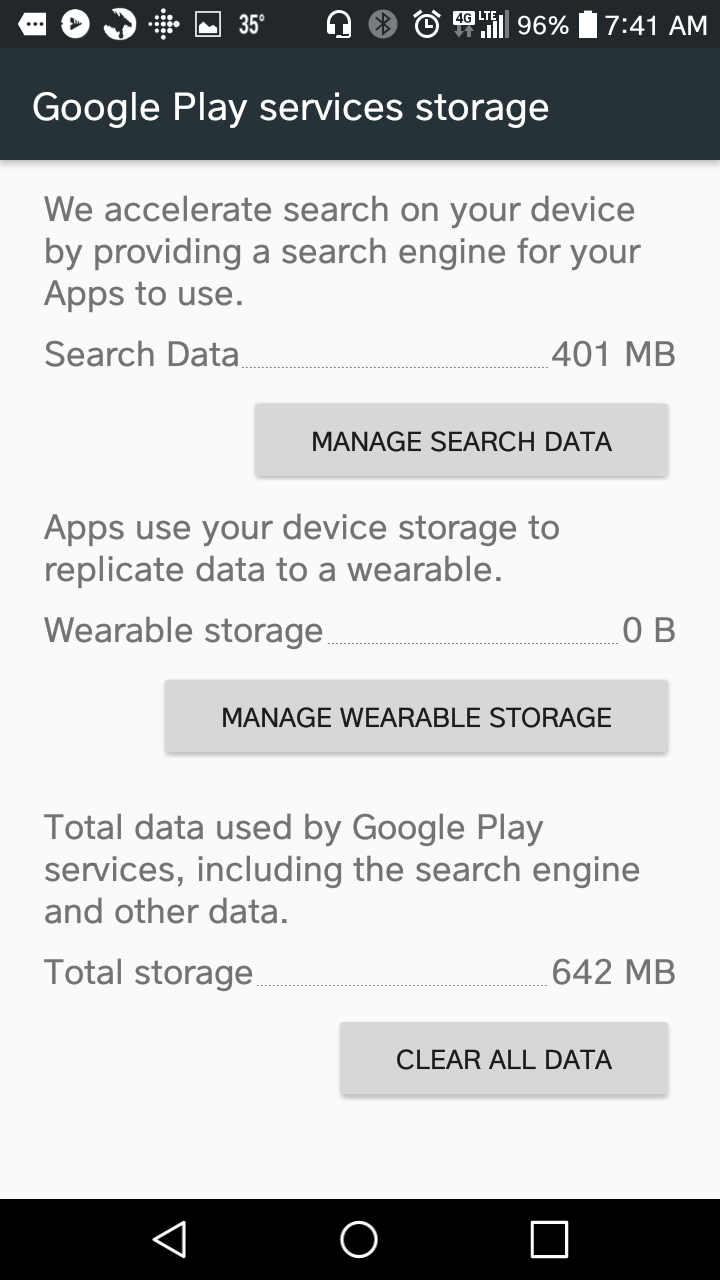Select the Search Data 401 MB entry
720x1280 pixels.
359,354
